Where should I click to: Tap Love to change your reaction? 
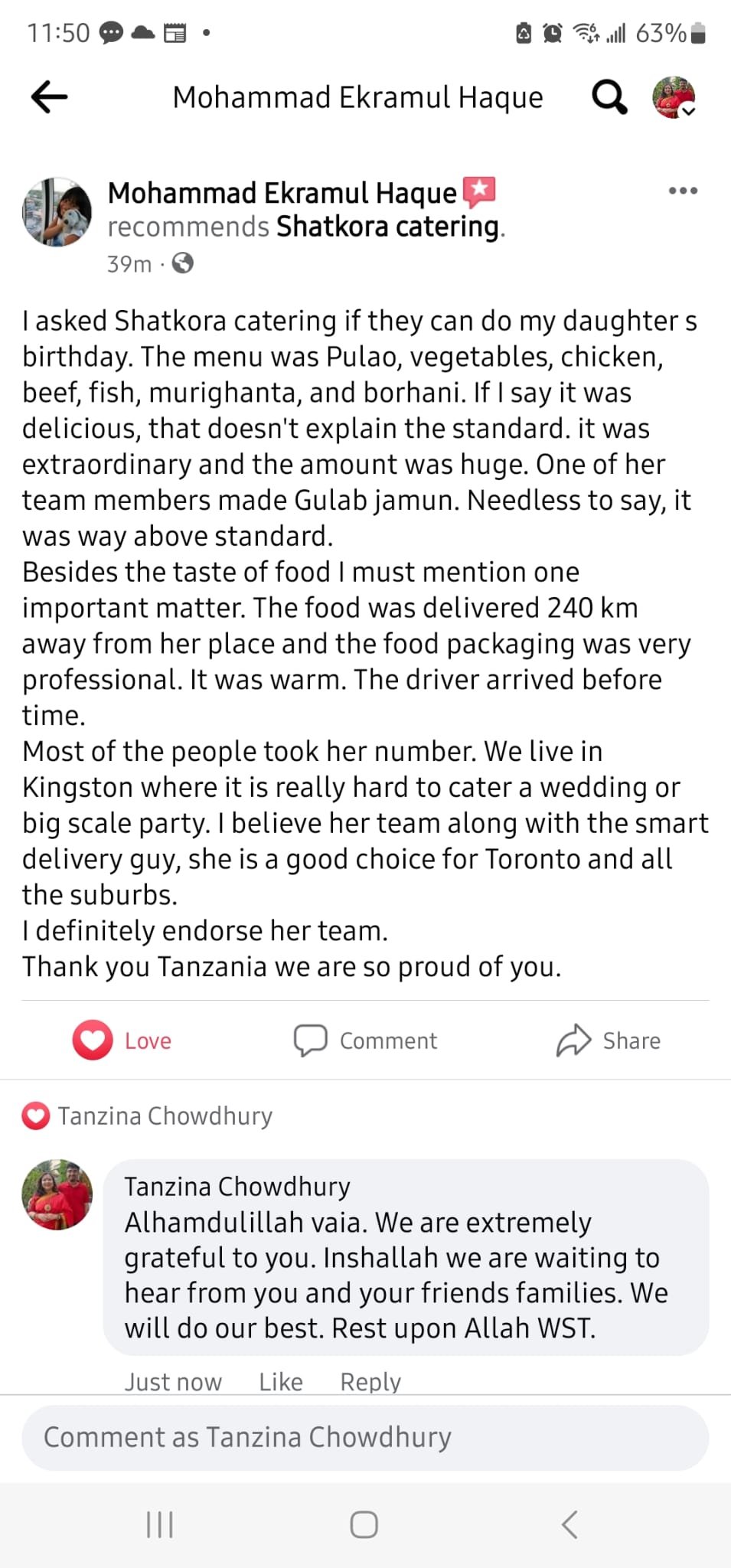coord(147,1040)
